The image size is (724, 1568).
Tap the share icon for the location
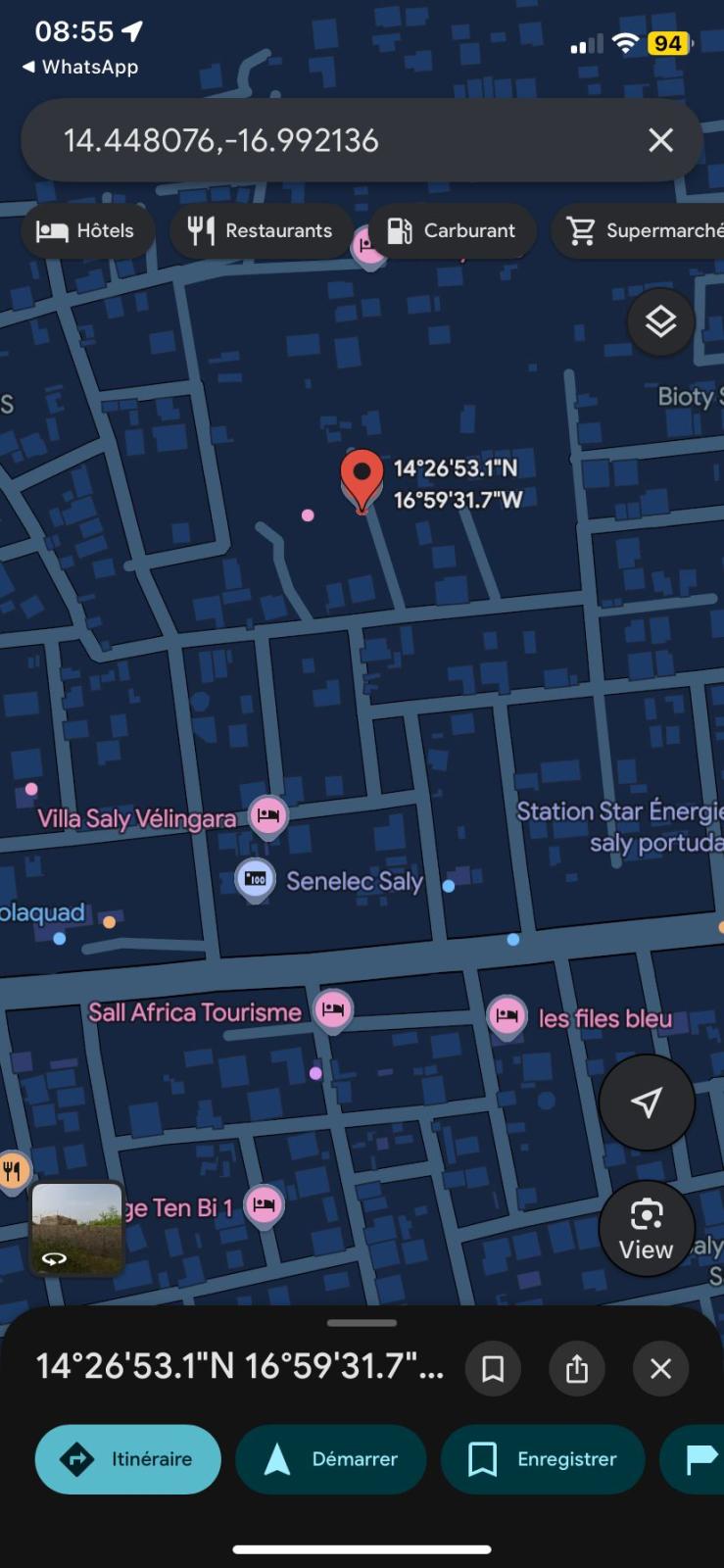[x=577, y=1368]
